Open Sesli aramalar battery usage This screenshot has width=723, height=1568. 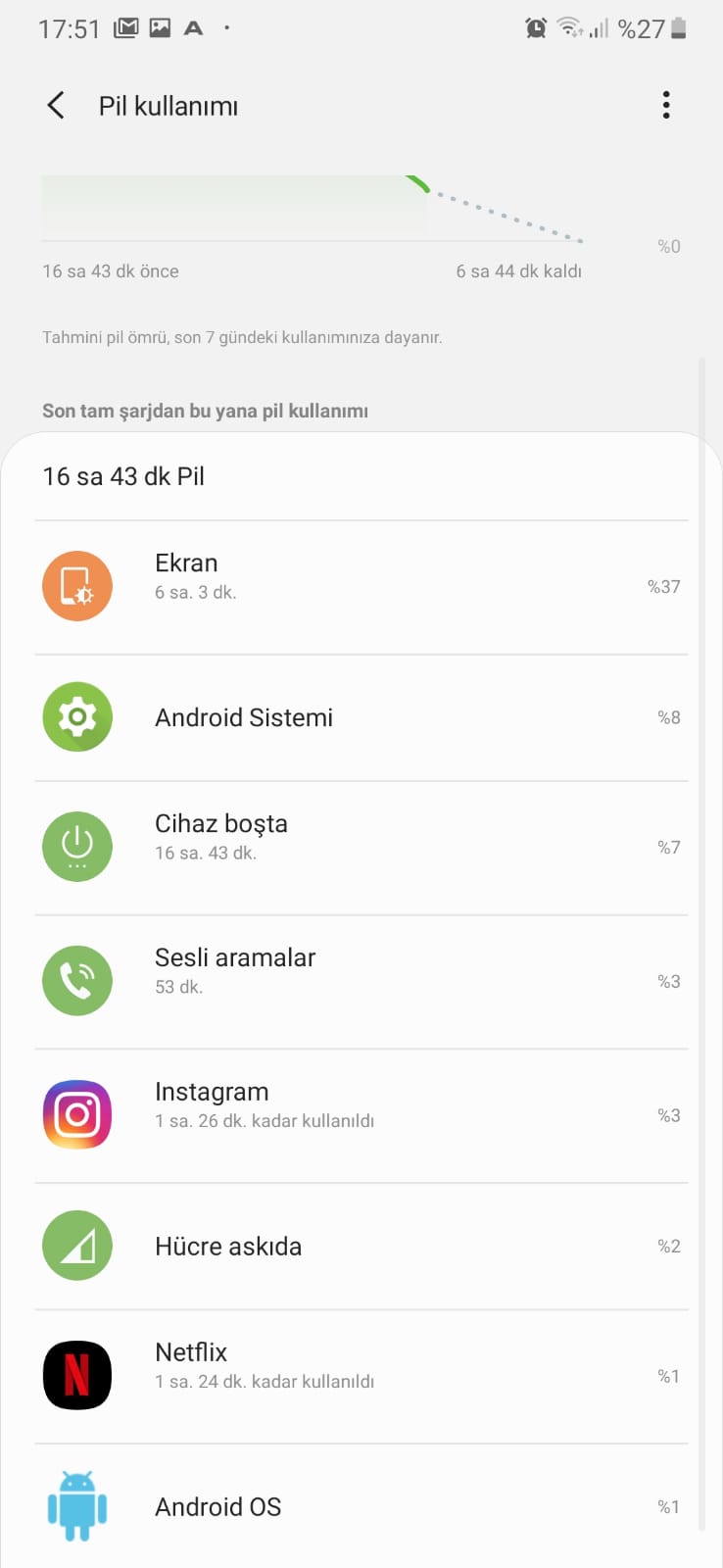pos(361,982)
